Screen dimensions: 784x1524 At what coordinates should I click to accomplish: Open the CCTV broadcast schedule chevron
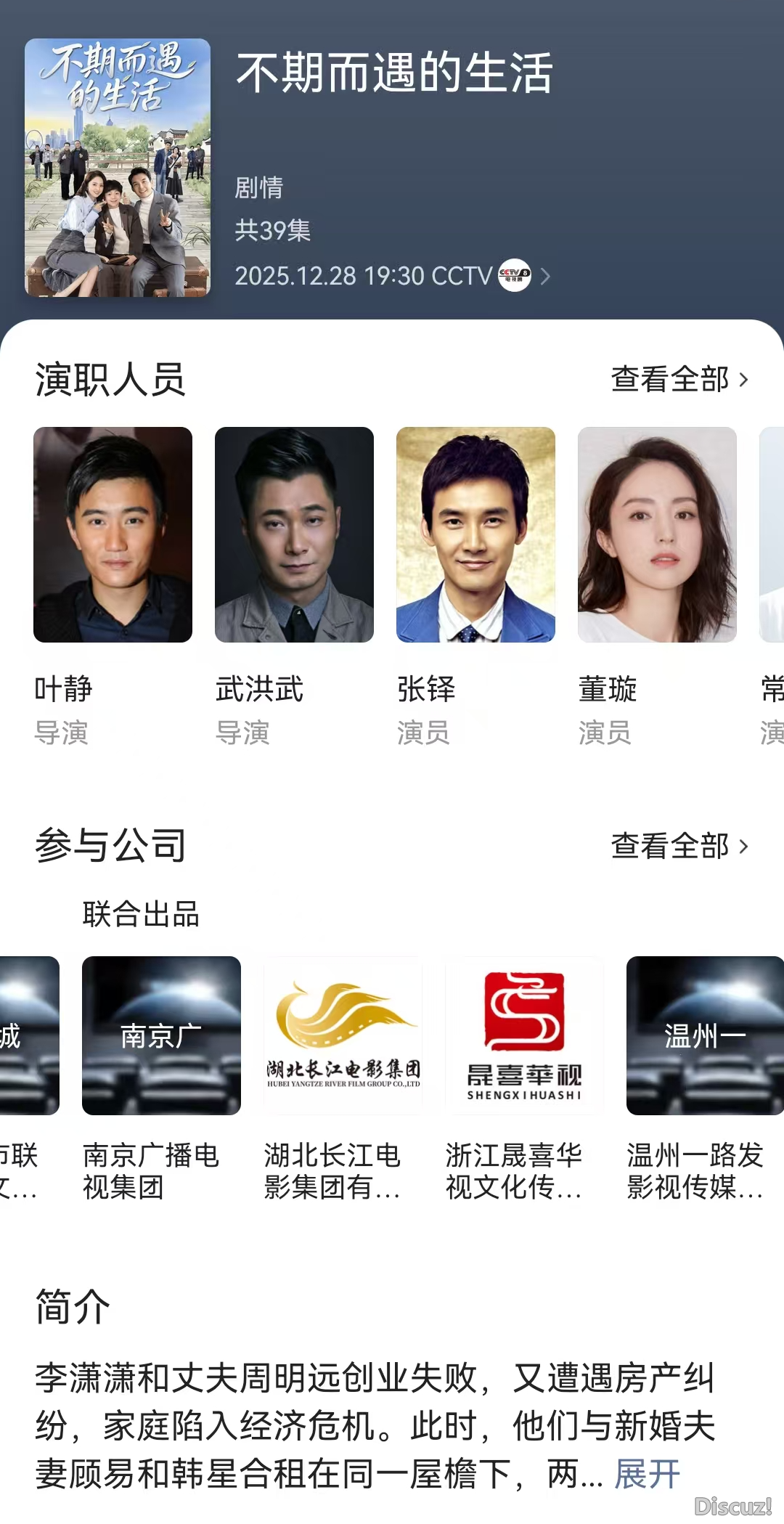pos(545,277)
